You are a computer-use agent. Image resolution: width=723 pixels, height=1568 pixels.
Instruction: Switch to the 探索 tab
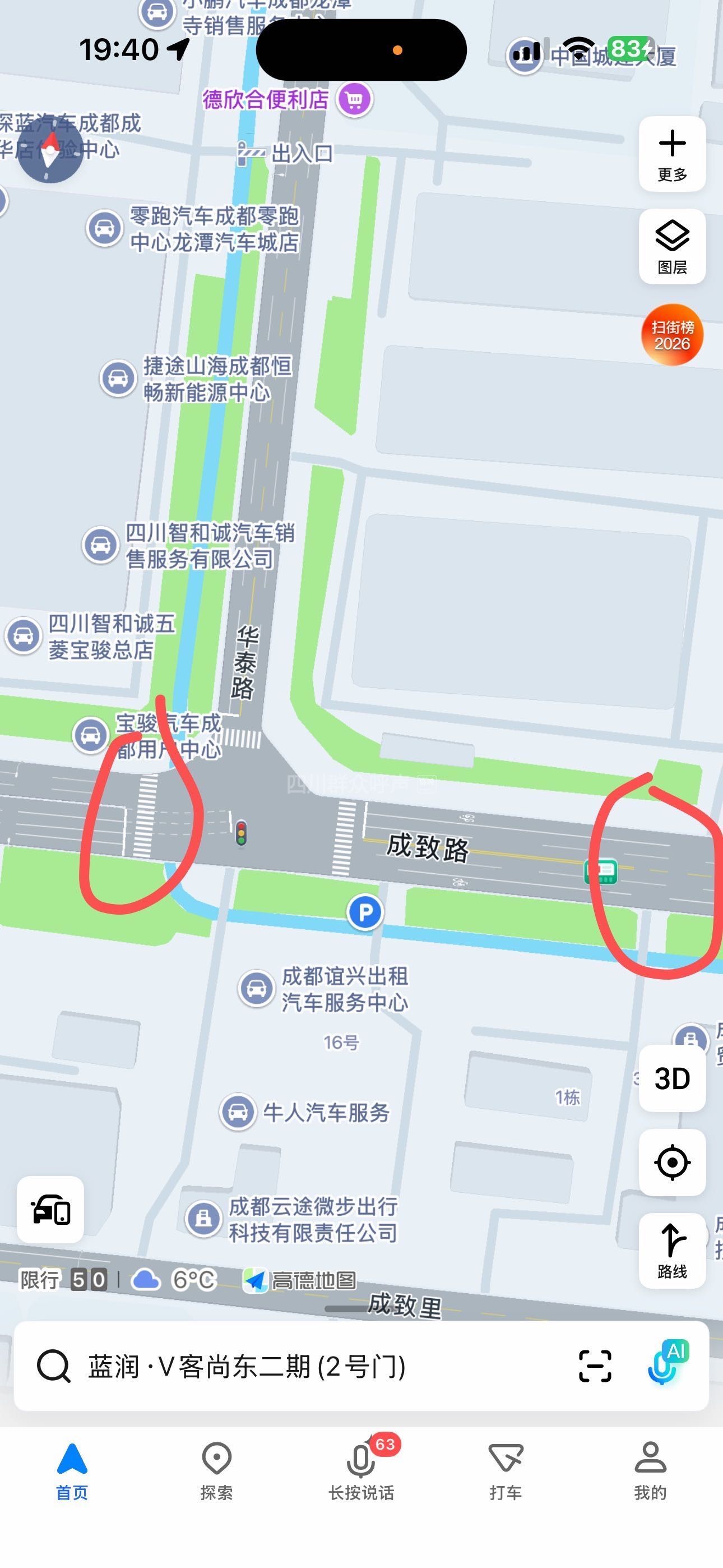(217, 1470)
